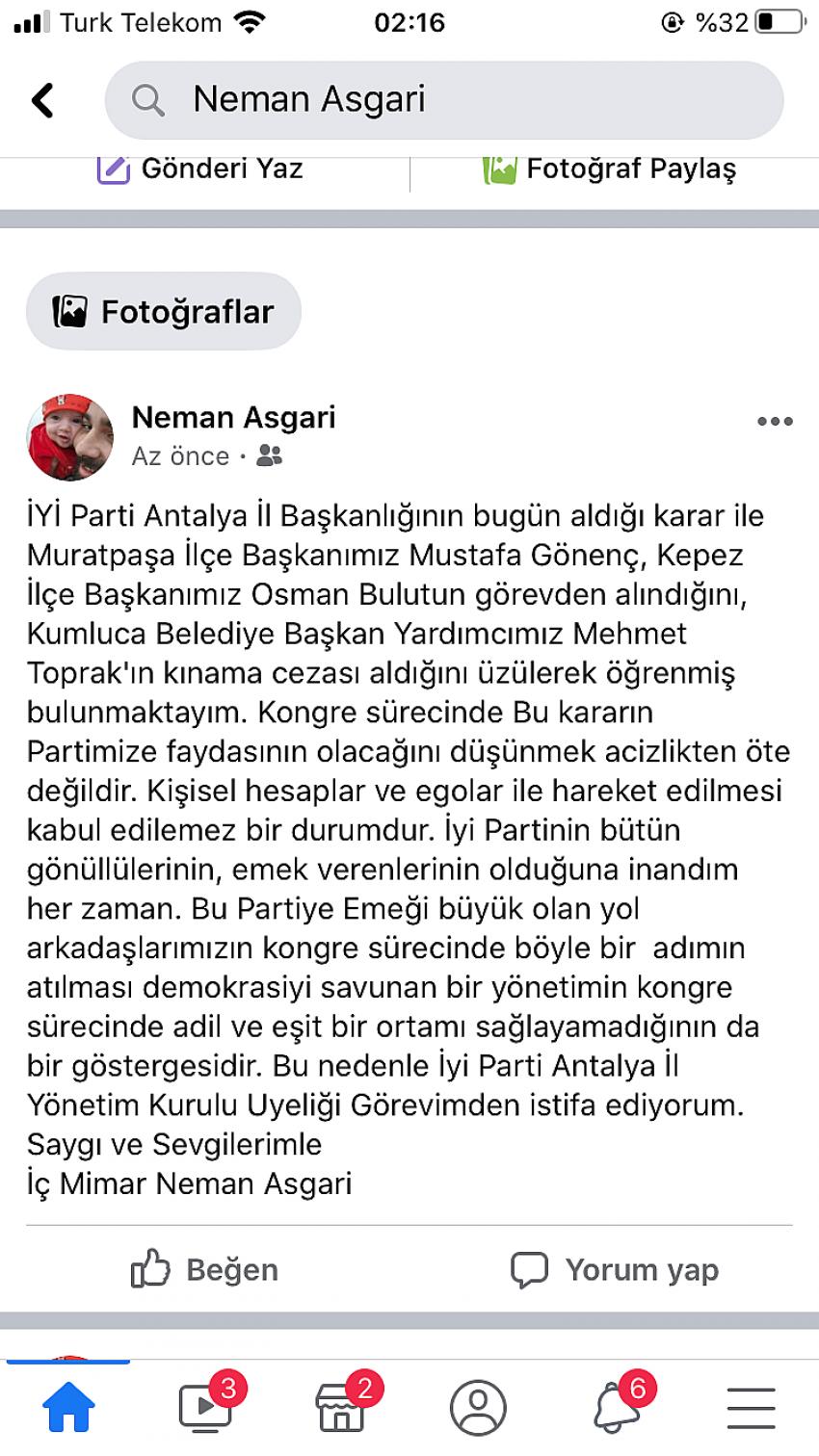This screenshot has width=819, height=1456.
Task: Open the post's three-dot options menu
Action: (x=775, y=421)
